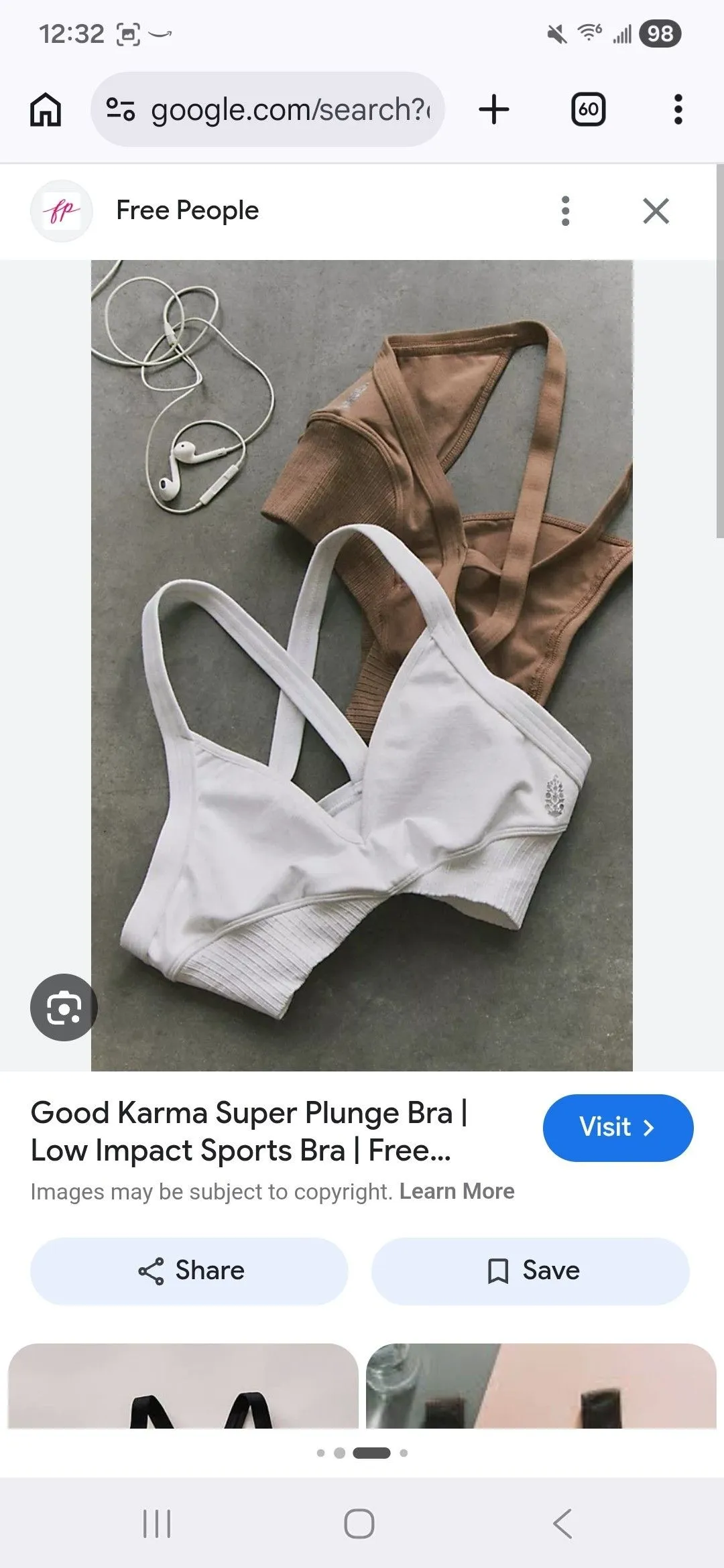Open the related black bra image
This screenshot has height=1568, width=724.
coord(183,1386)
